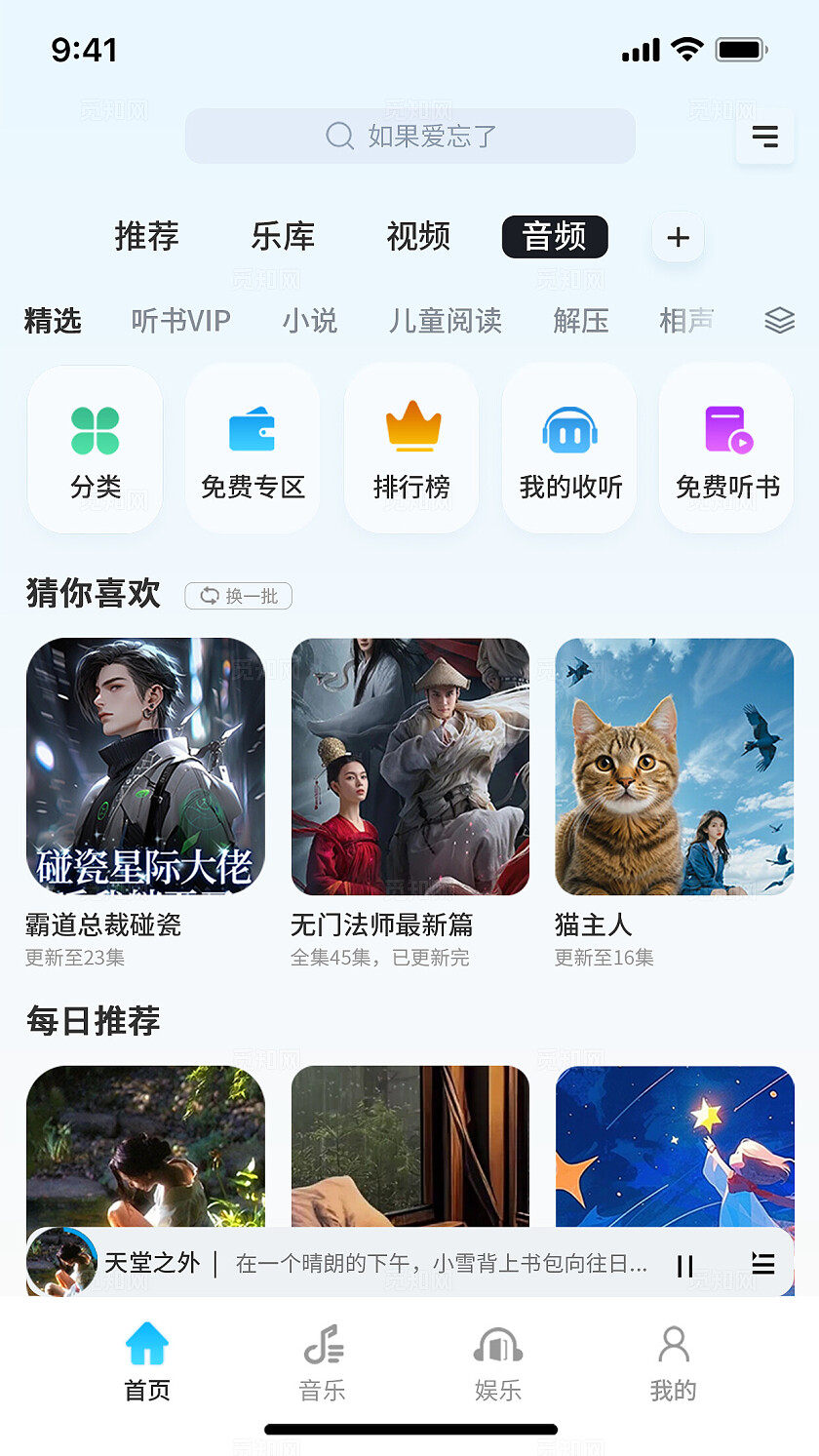Open the 听书VIP category

(181, 321)
